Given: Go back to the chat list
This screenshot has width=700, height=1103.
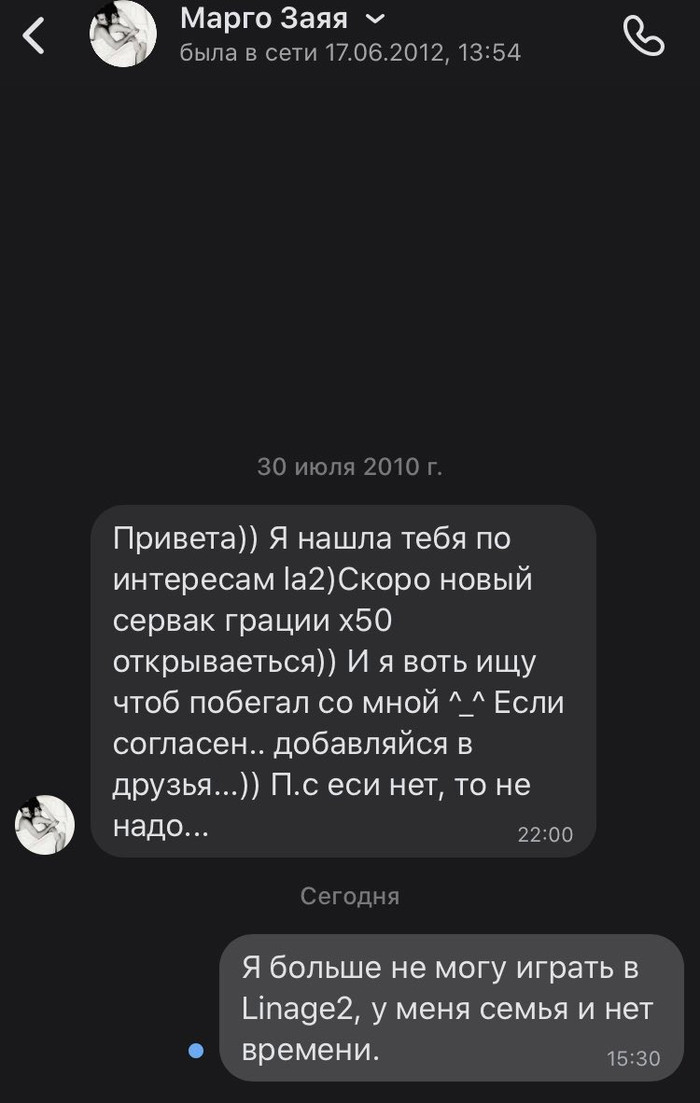Looking at the screenshot, I should 35,37.
